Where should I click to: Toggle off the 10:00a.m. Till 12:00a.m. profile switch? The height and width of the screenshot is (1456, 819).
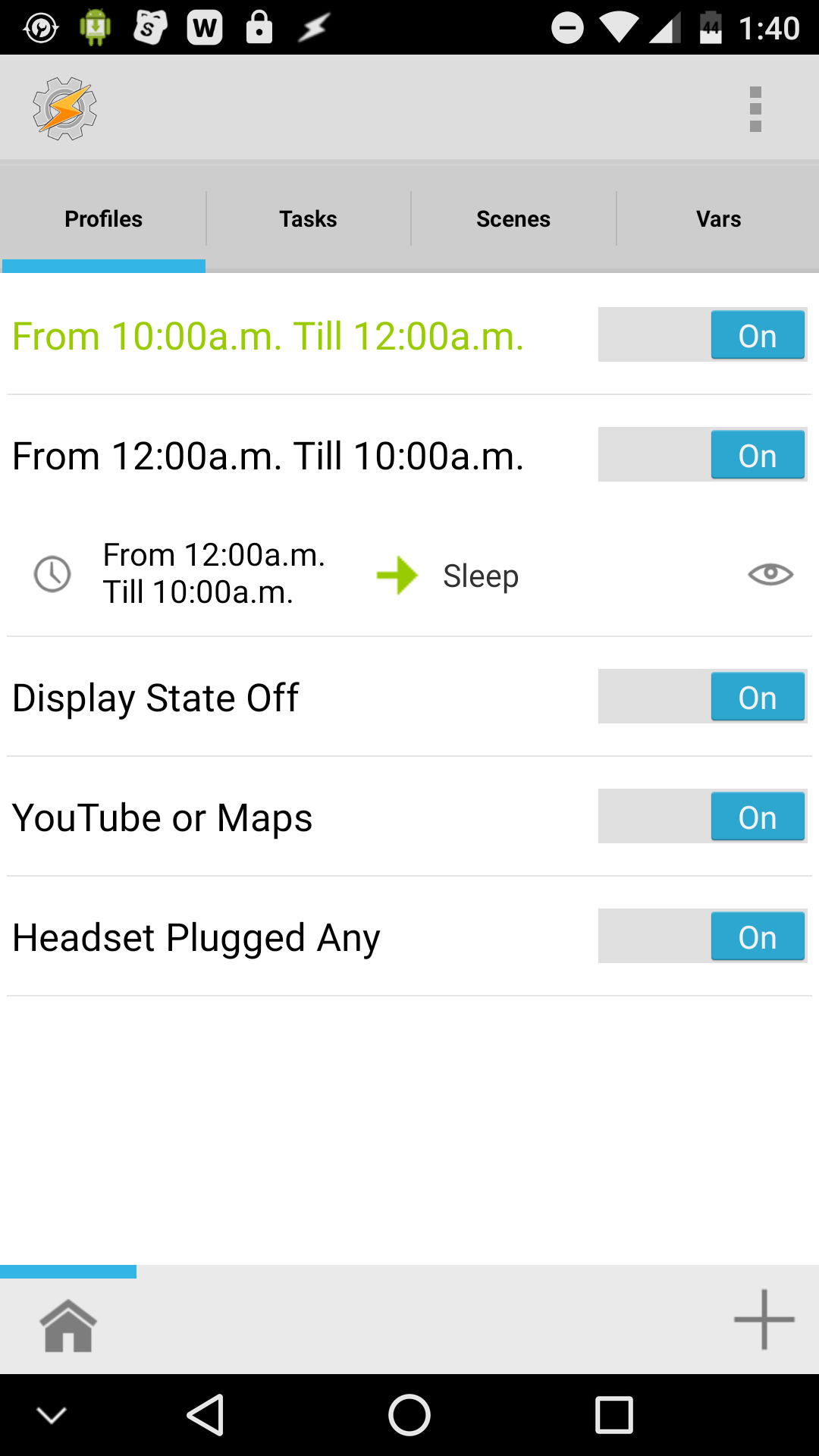pyautogui.click(x=702, y=334)
